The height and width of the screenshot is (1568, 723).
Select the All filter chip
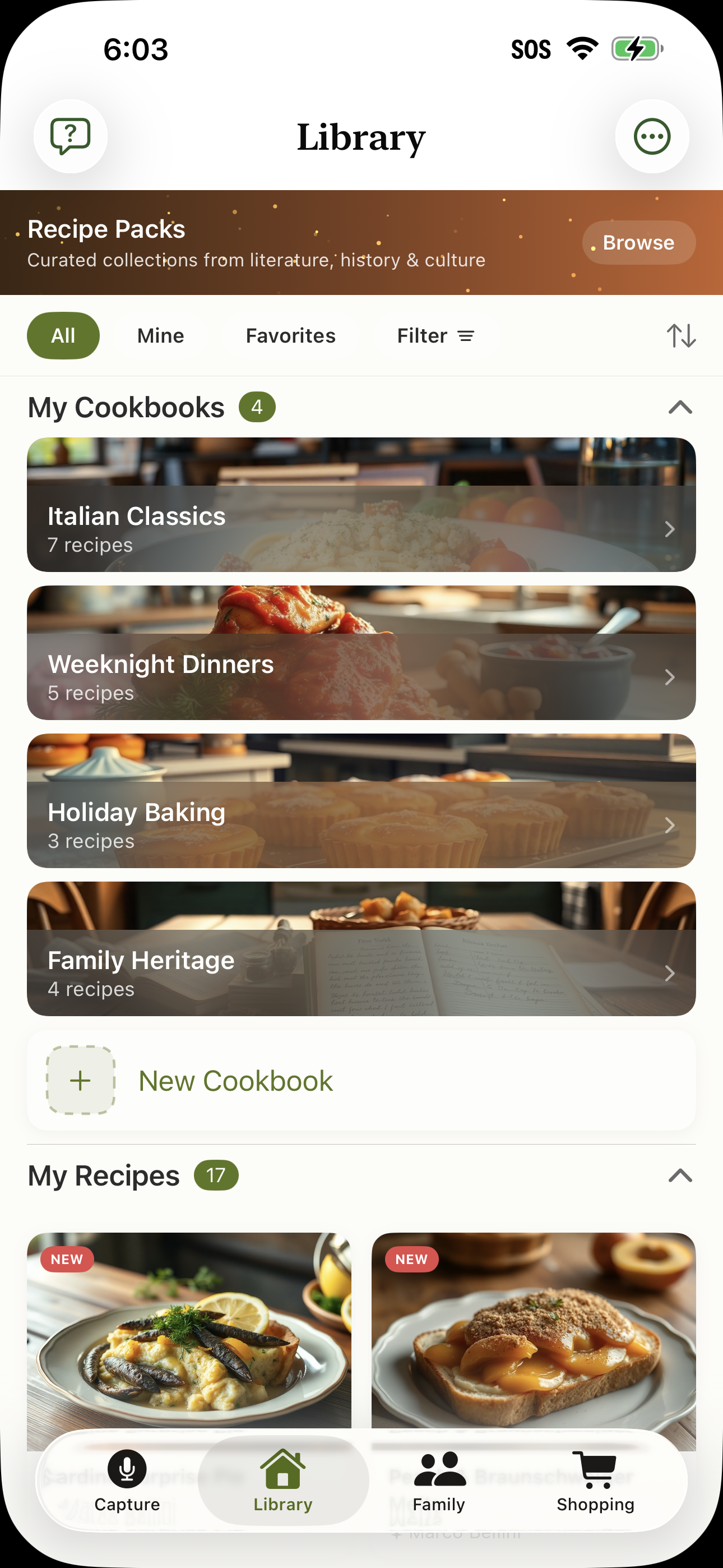click(x=63, y=335)
